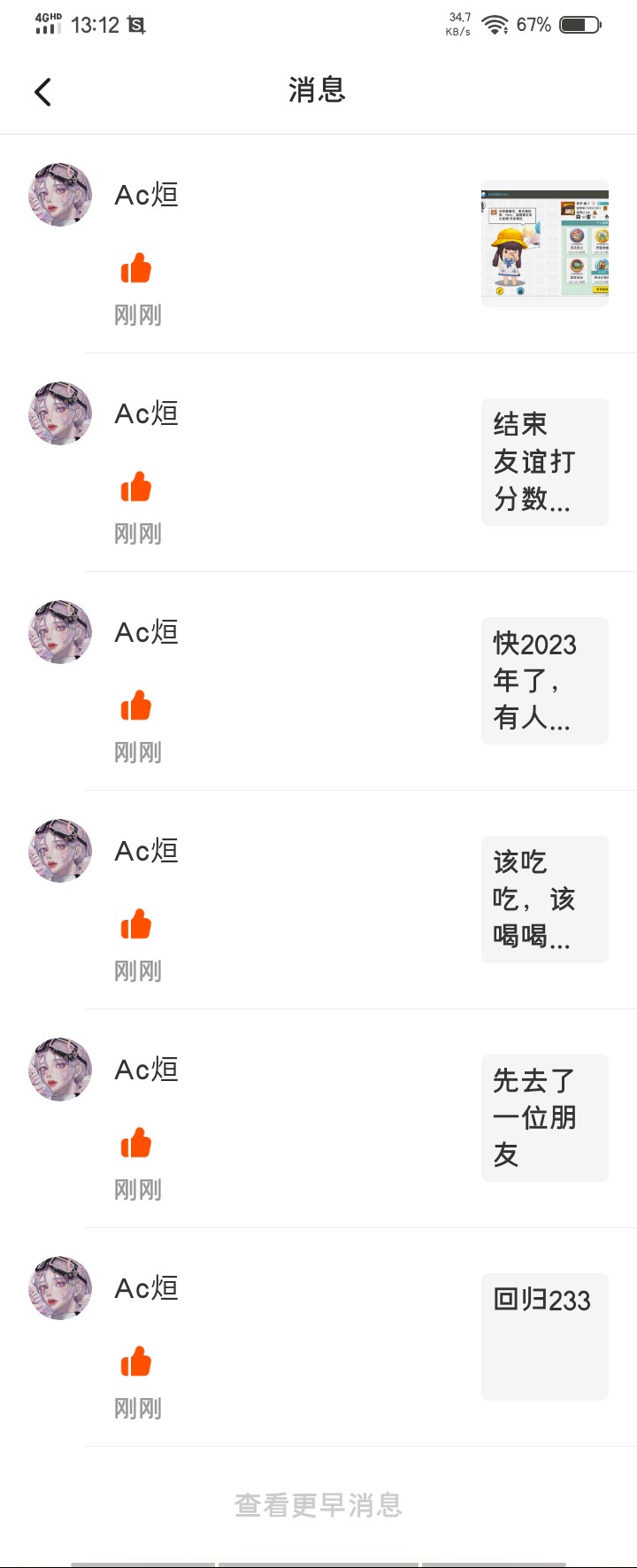Open the liked post starting with 快2023年了

(x=544, y=681)
